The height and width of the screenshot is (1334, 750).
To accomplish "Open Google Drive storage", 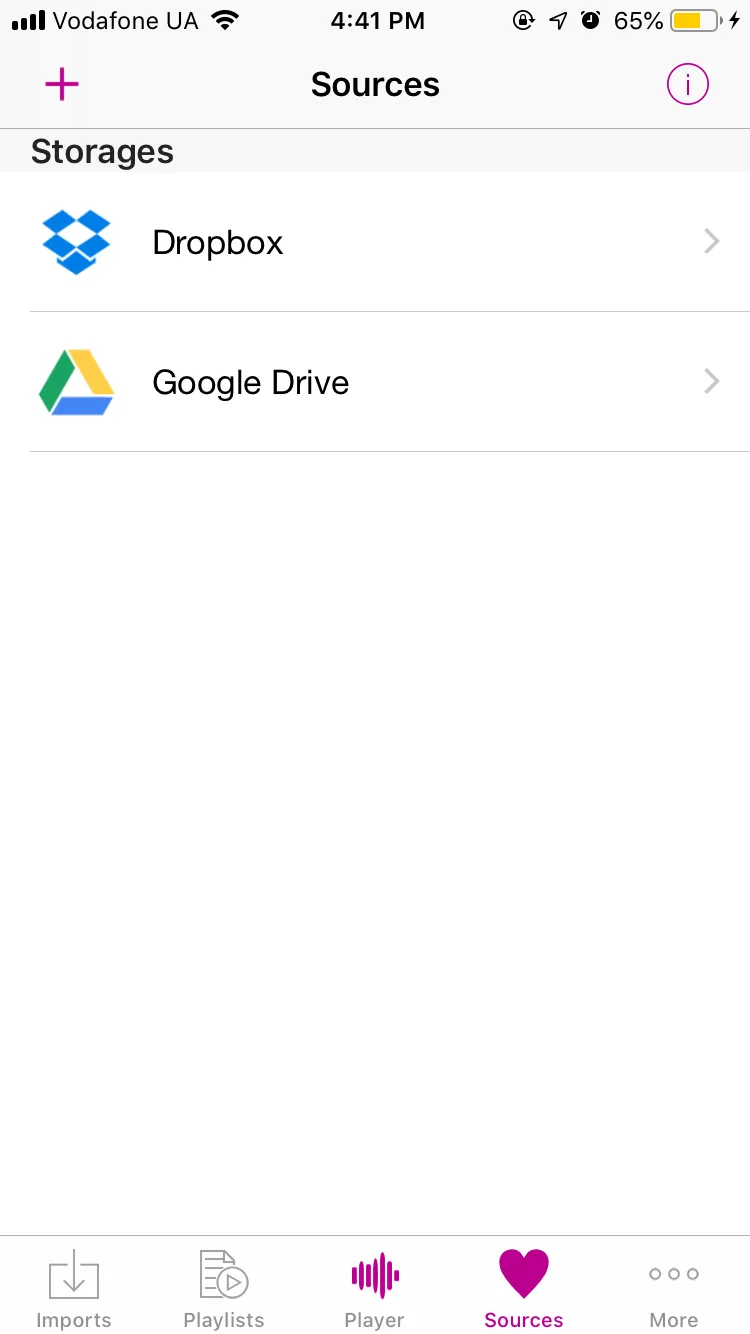I will (x=375, y=382).
